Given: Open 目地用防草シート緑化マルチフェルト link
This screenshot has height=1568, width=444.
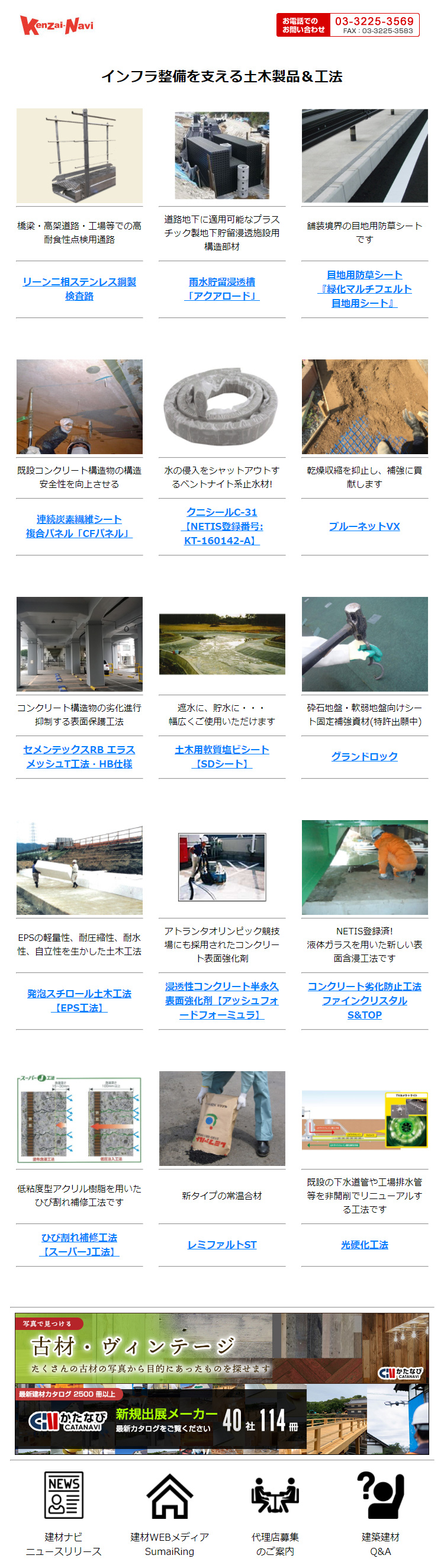Looking at the screenshot, I should pos(364,288).
